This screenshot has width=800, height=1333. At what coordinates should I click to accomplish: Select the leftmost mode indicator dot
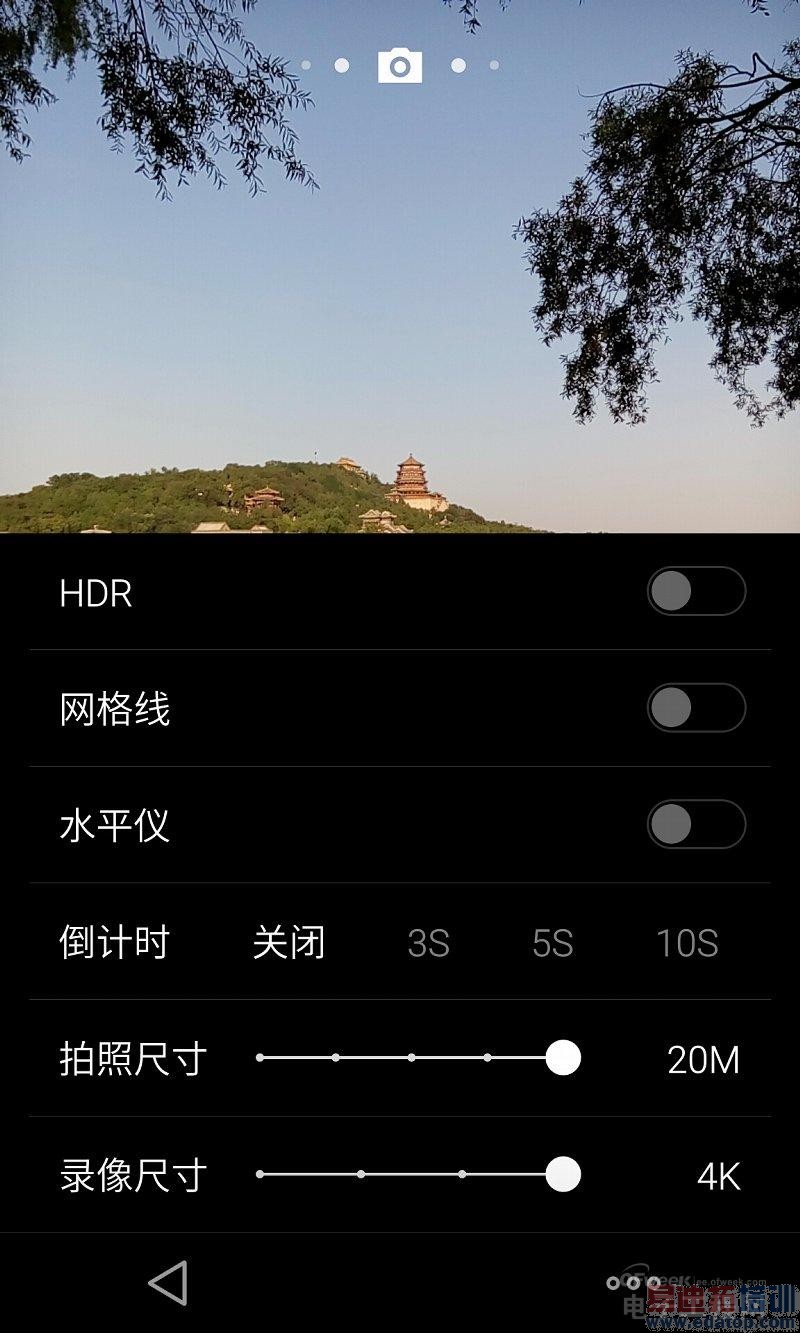[x=308, y=68]
